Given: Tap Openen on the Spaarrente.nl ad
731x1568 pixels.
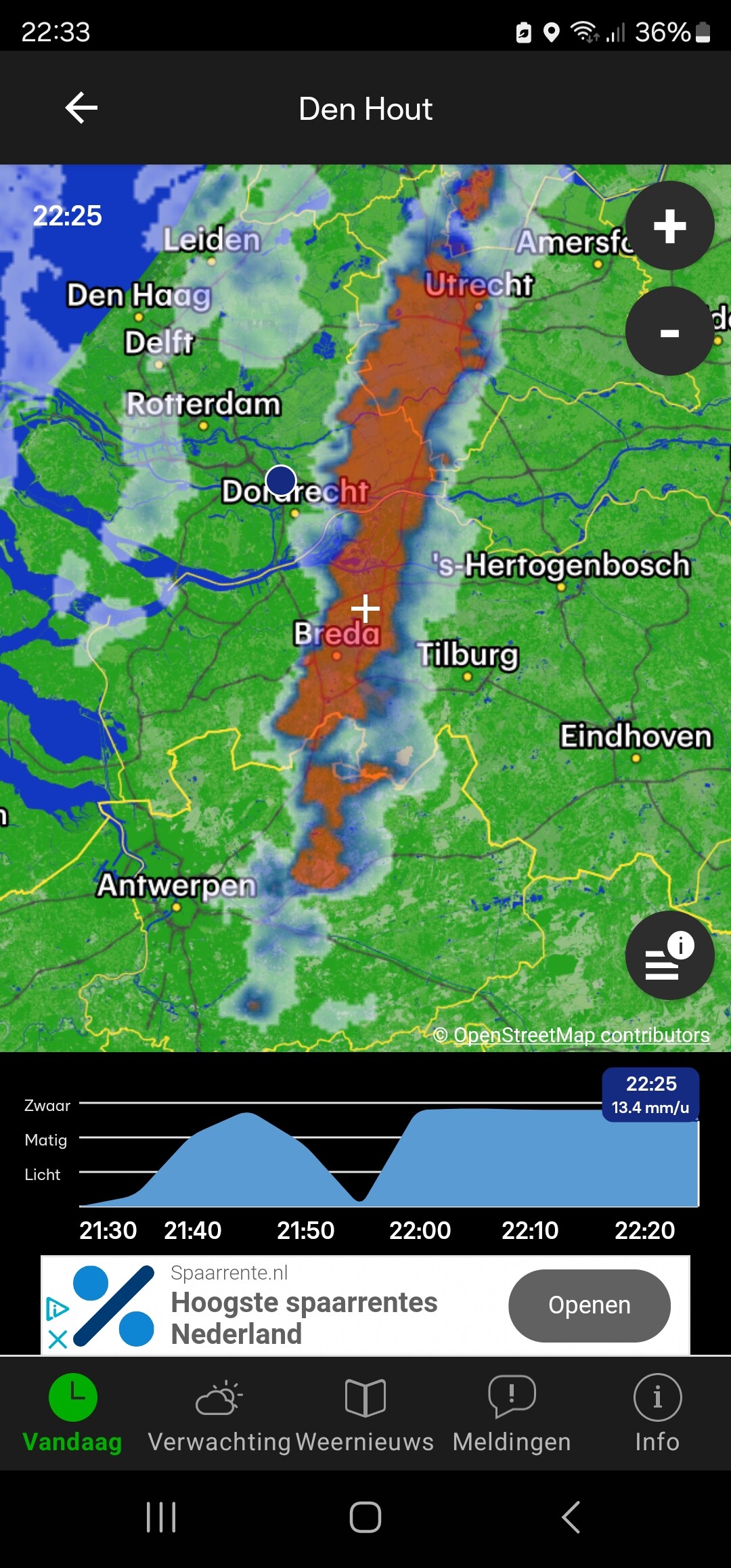Looking at the screenshot, I should (589, 1305).
